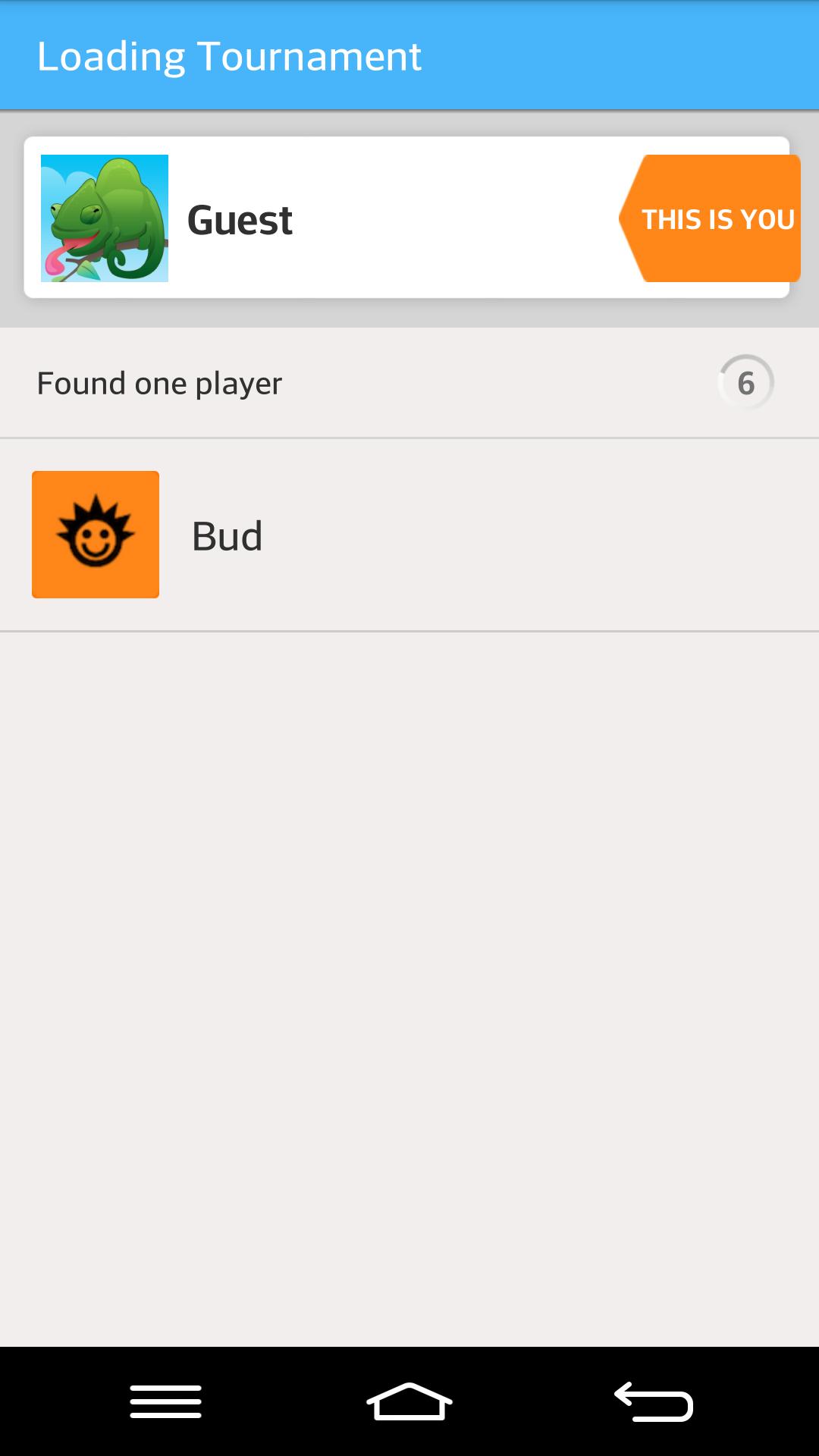Click the Guest player name label
819x1456 pixels.
pos(240,218)
